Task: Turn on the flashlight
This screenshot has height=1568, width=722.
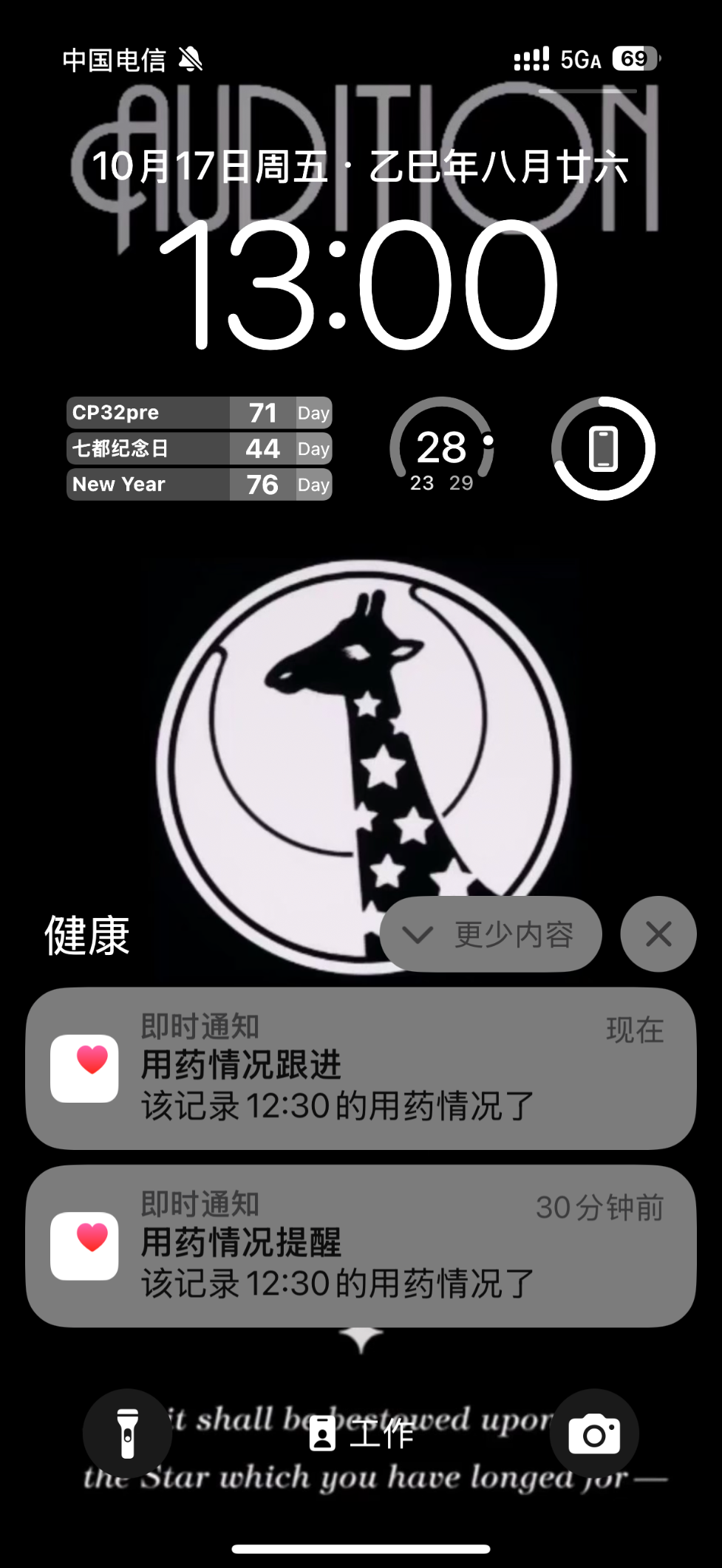Action: pyautogui.click(x=127, y=1434)
